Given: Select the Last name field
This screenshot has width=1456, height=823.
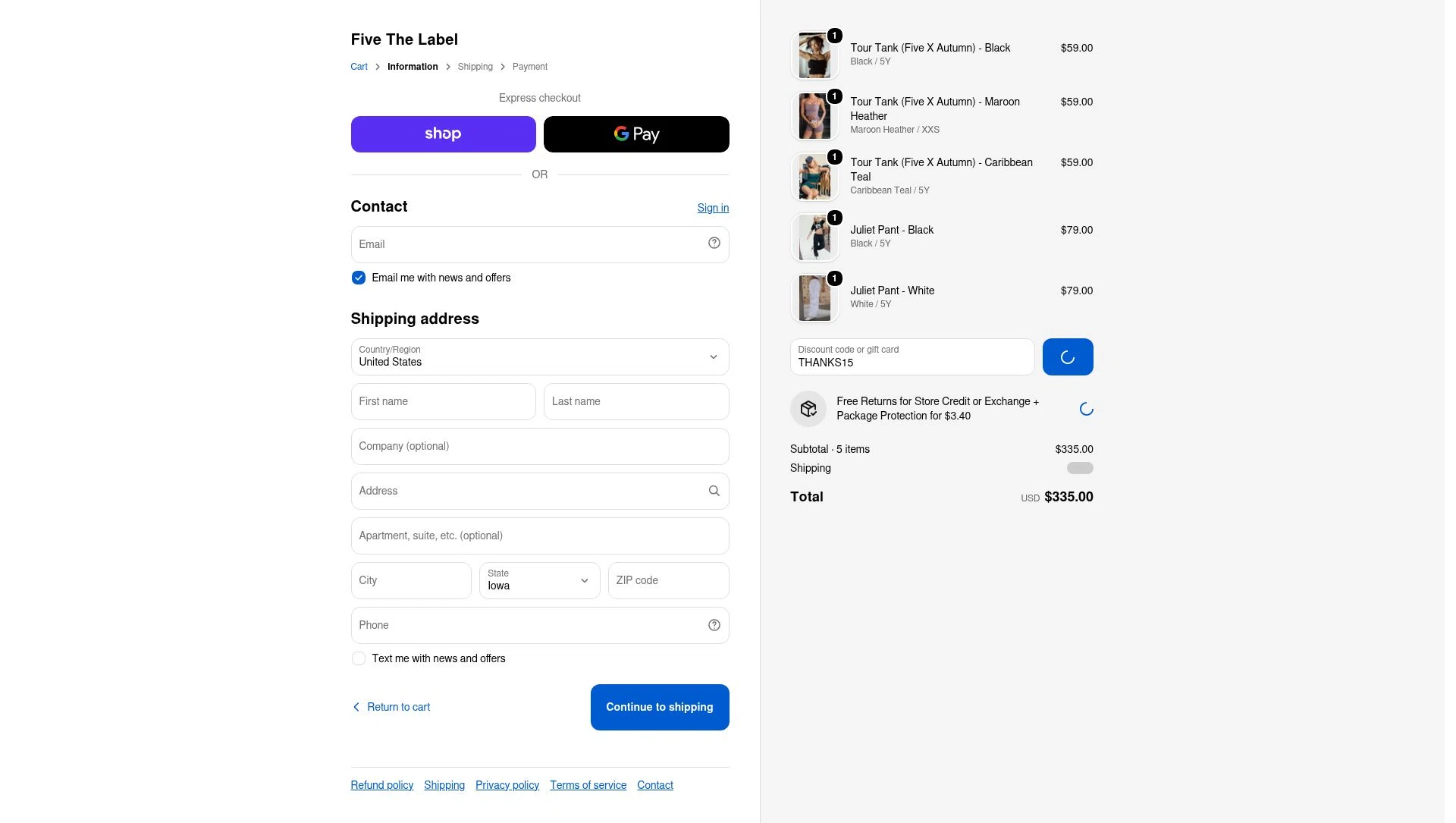Looking at the screenshot, I should click(x=636, y=401).
